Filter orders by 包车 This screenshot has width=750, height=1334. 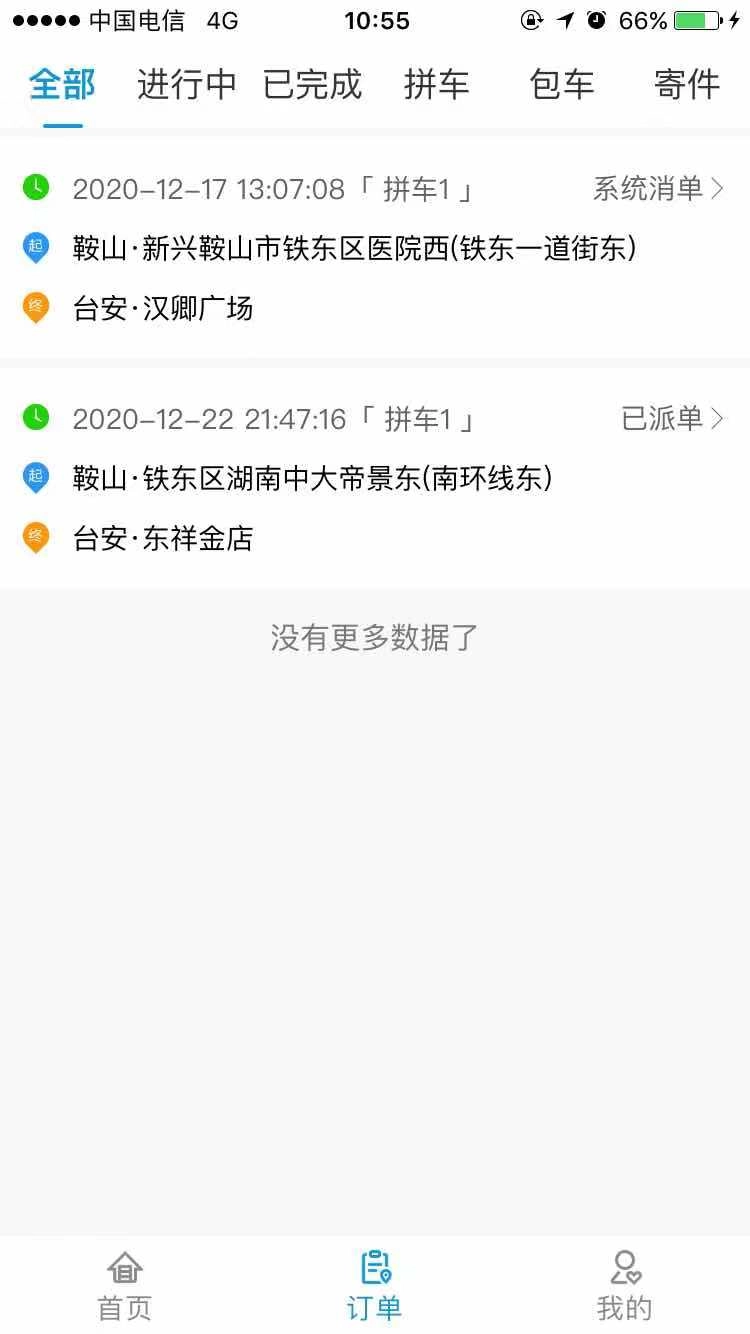(562, 85)
